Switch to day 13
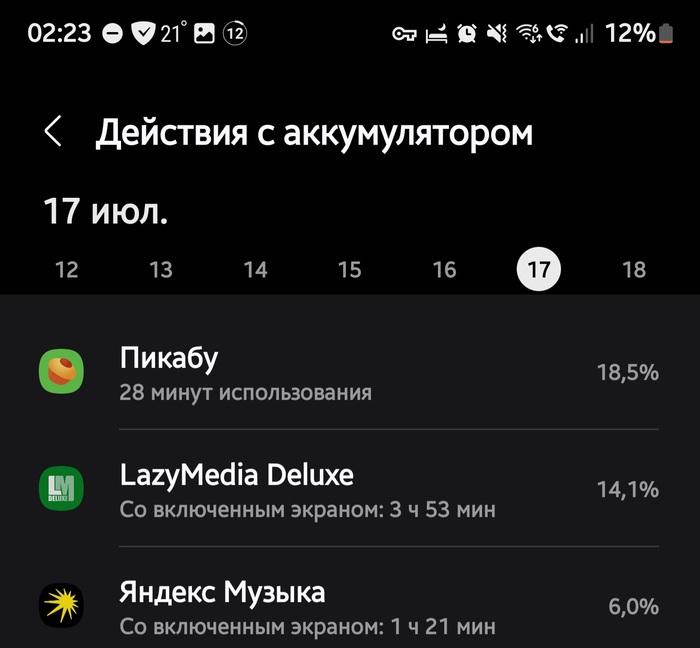The image size is (700, 648). point(161,270)
